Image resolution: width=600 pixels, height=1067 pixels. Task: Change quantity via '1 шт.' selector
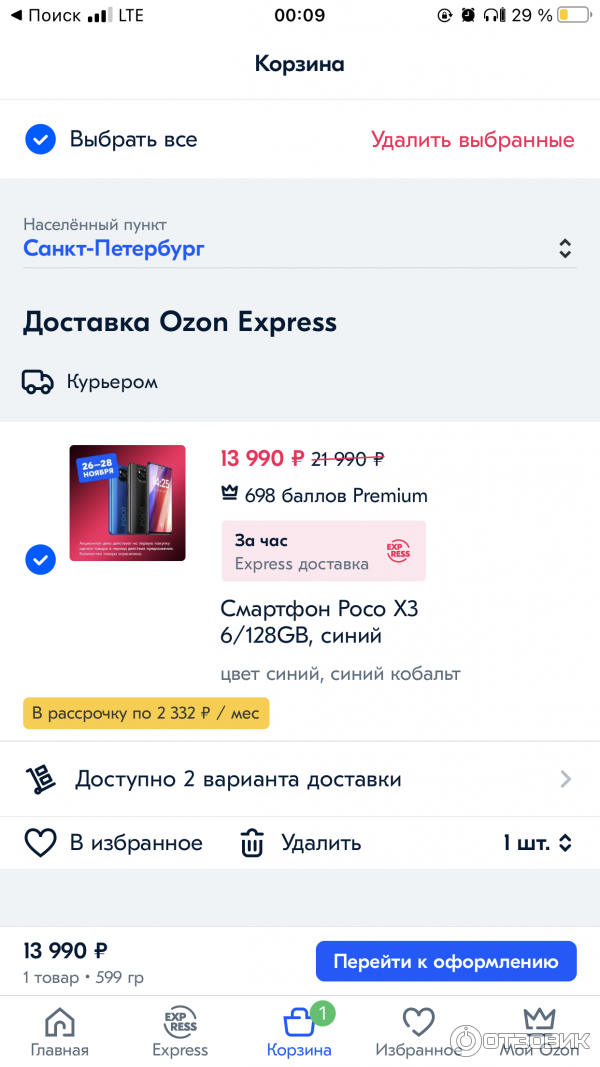pyautogui.click(x=537, y=843)
